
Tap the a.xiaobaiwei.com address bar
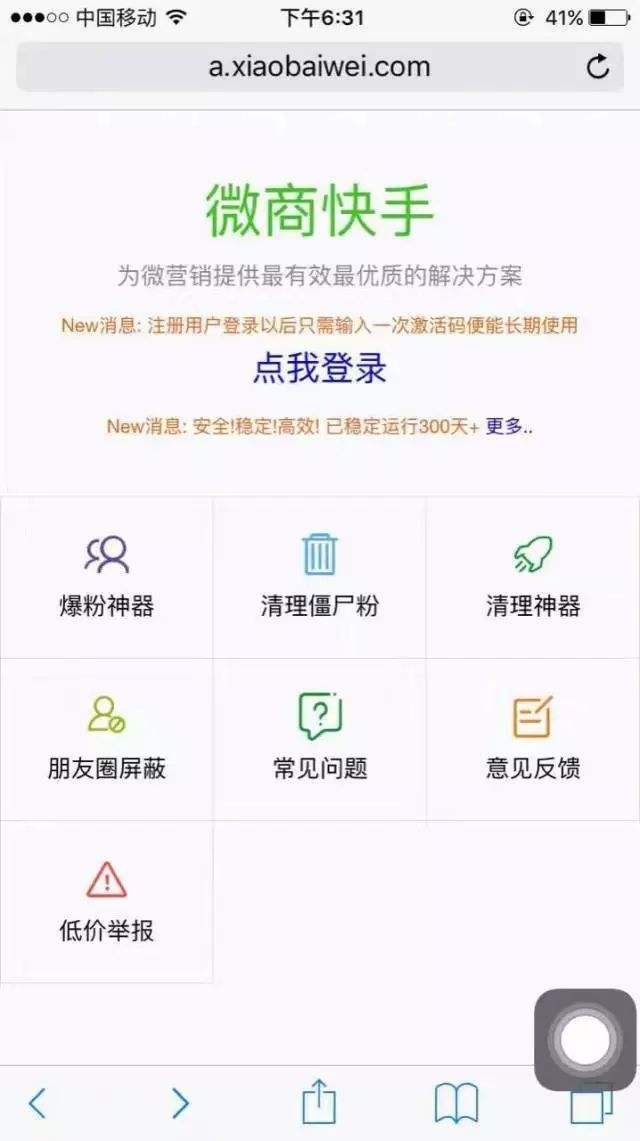click(318, 67)
